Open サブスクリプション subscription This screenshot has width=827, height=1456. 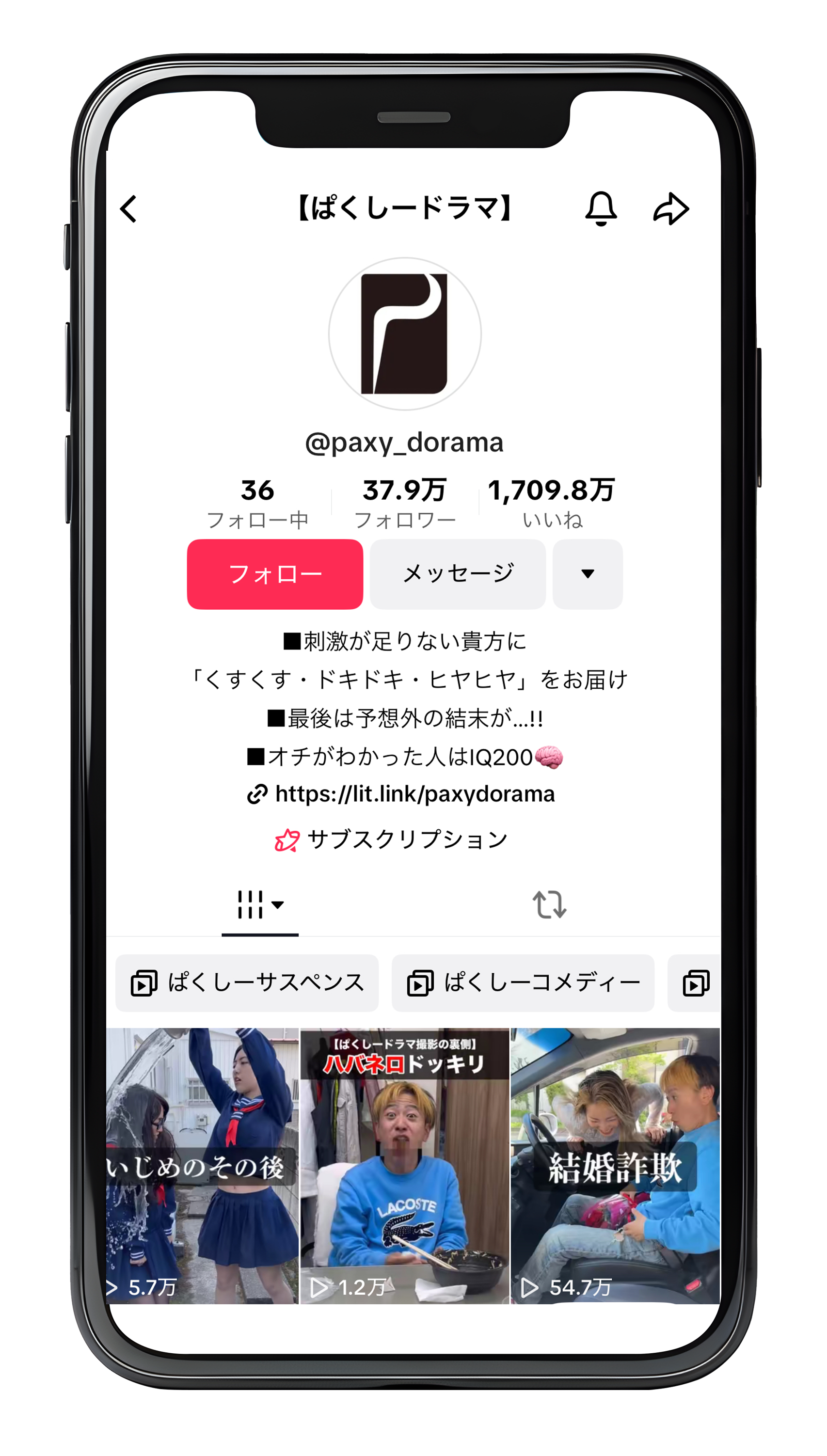(392, 839)
